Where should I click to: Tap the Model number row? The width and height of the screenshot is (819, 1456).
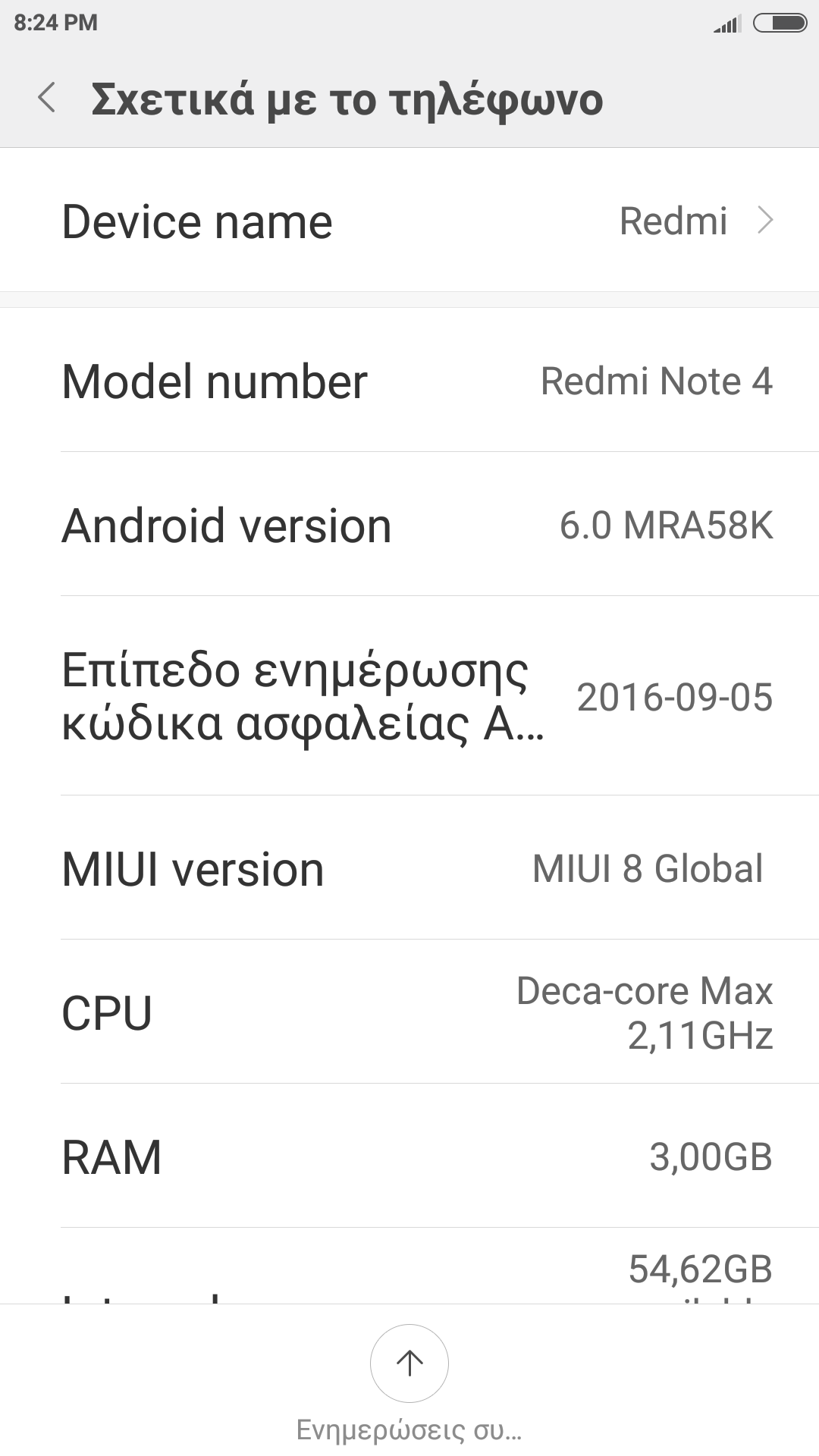[x=409, y=381]
